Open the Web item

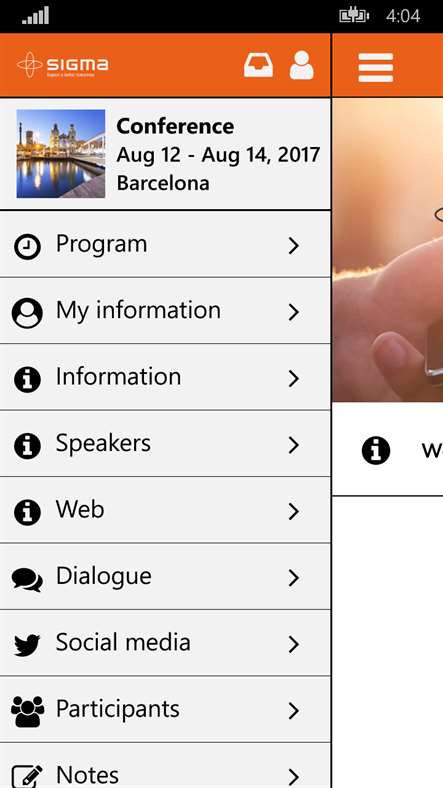(x=165, y=510)
